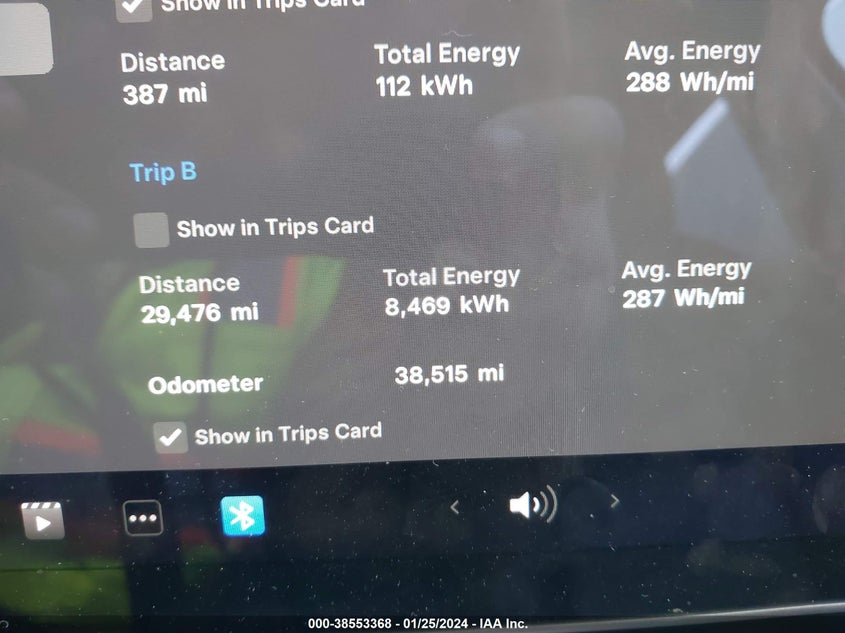
Task: Tap the speaker volume icon
Action: coord(533,504)
